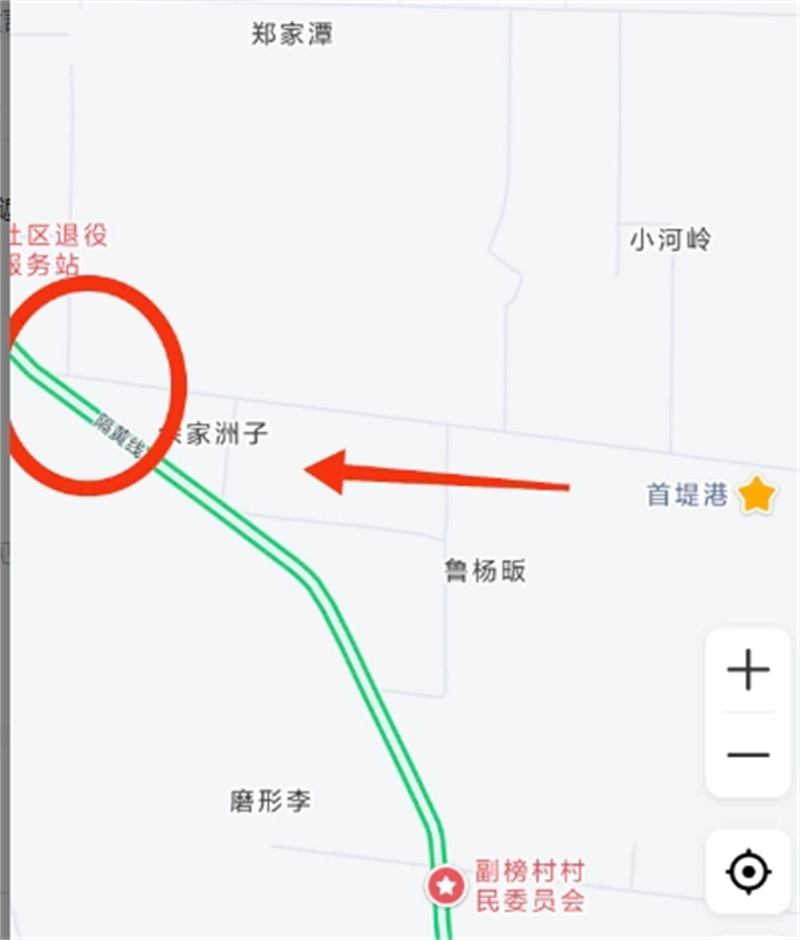This screenshot has height=940, width=800.
Task: Click the crosshair locate-me icon
Action: click(x=747, y=872)
